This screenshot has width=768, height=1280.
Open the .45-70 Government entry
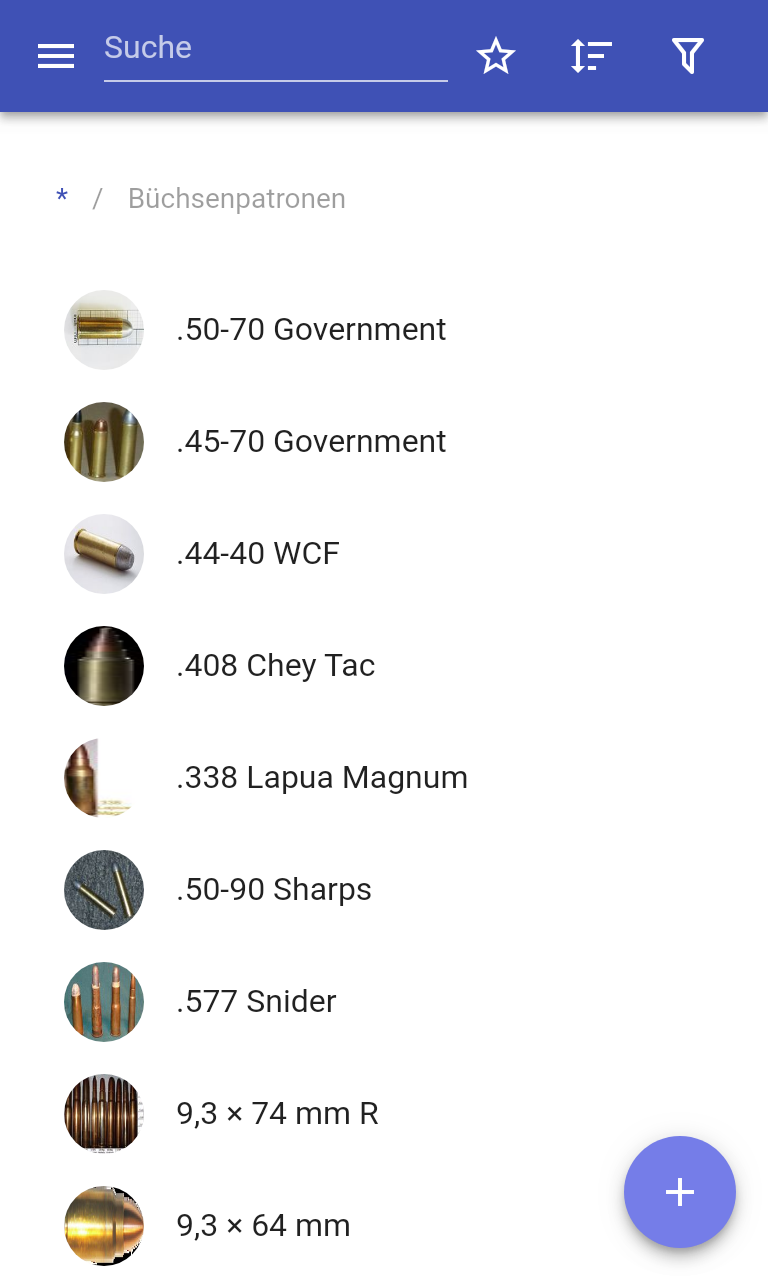[x=310, y=442]
